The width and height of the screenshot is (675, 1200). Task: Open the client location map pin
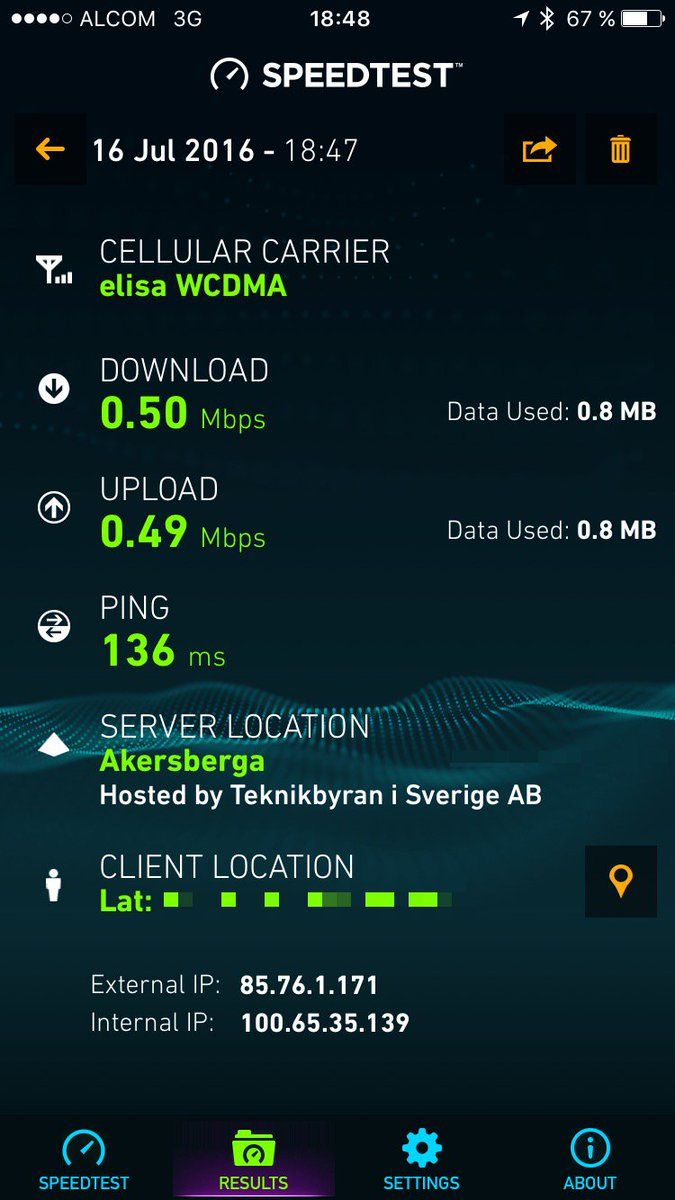tap(621, 881)
